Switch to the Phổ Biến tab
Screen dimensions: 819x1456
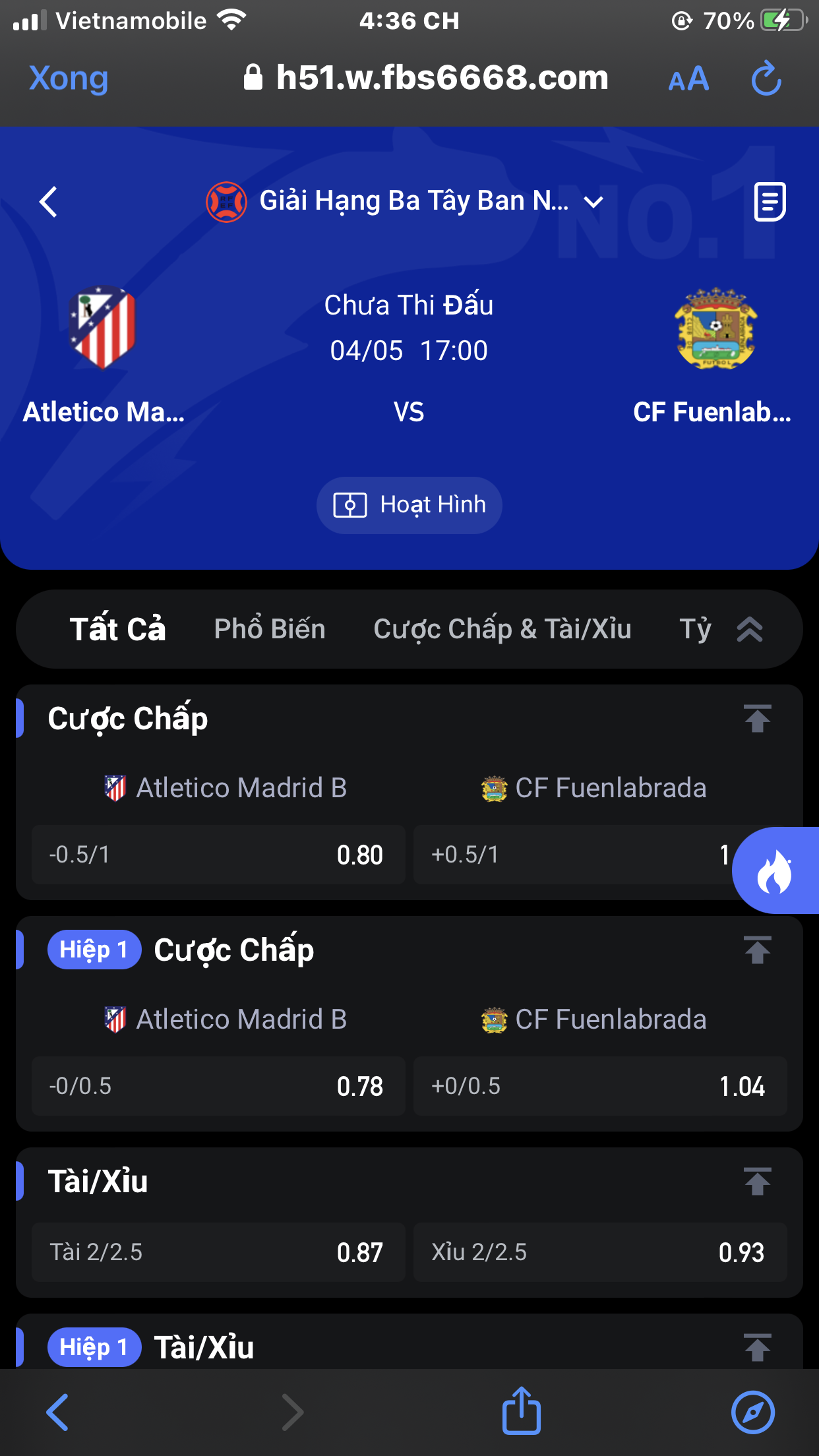pos(270,629)
